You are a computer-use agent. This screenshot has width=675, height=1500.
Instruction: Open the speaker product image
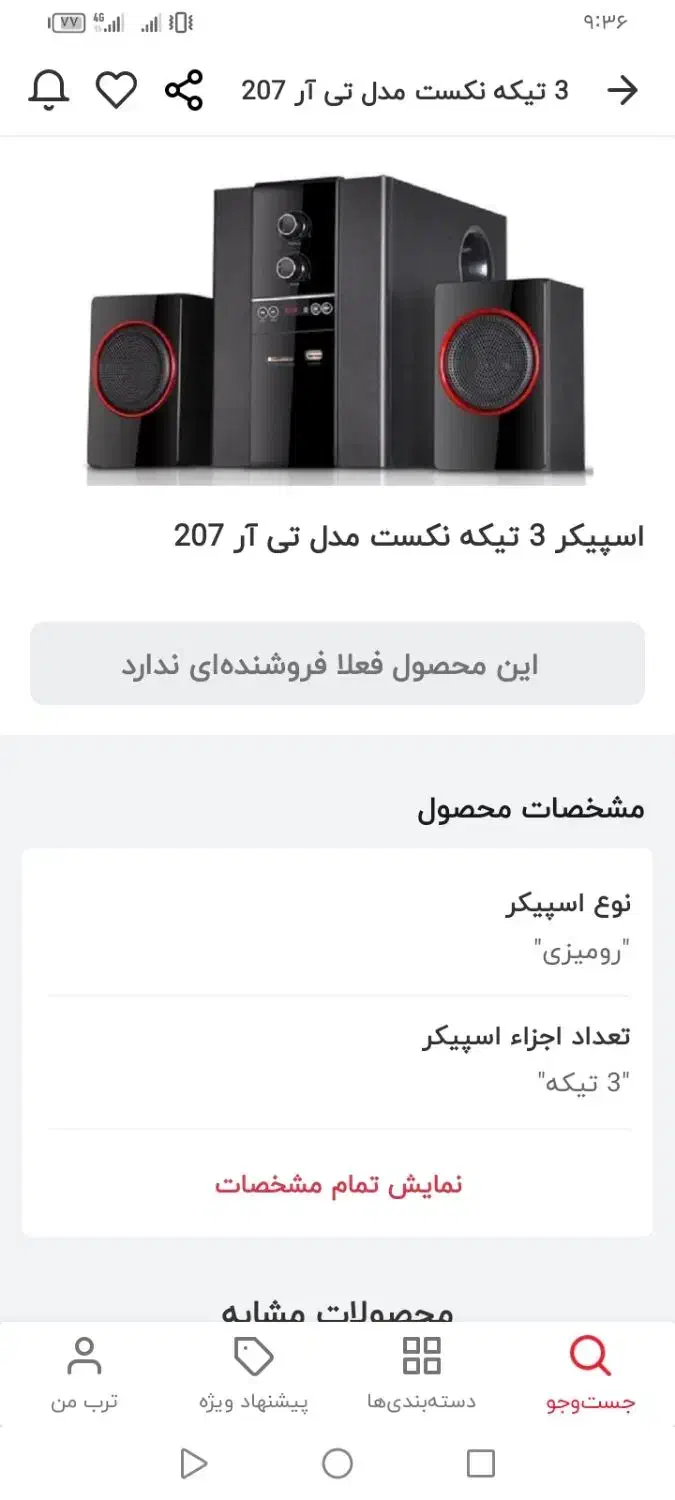click(338, 330)
